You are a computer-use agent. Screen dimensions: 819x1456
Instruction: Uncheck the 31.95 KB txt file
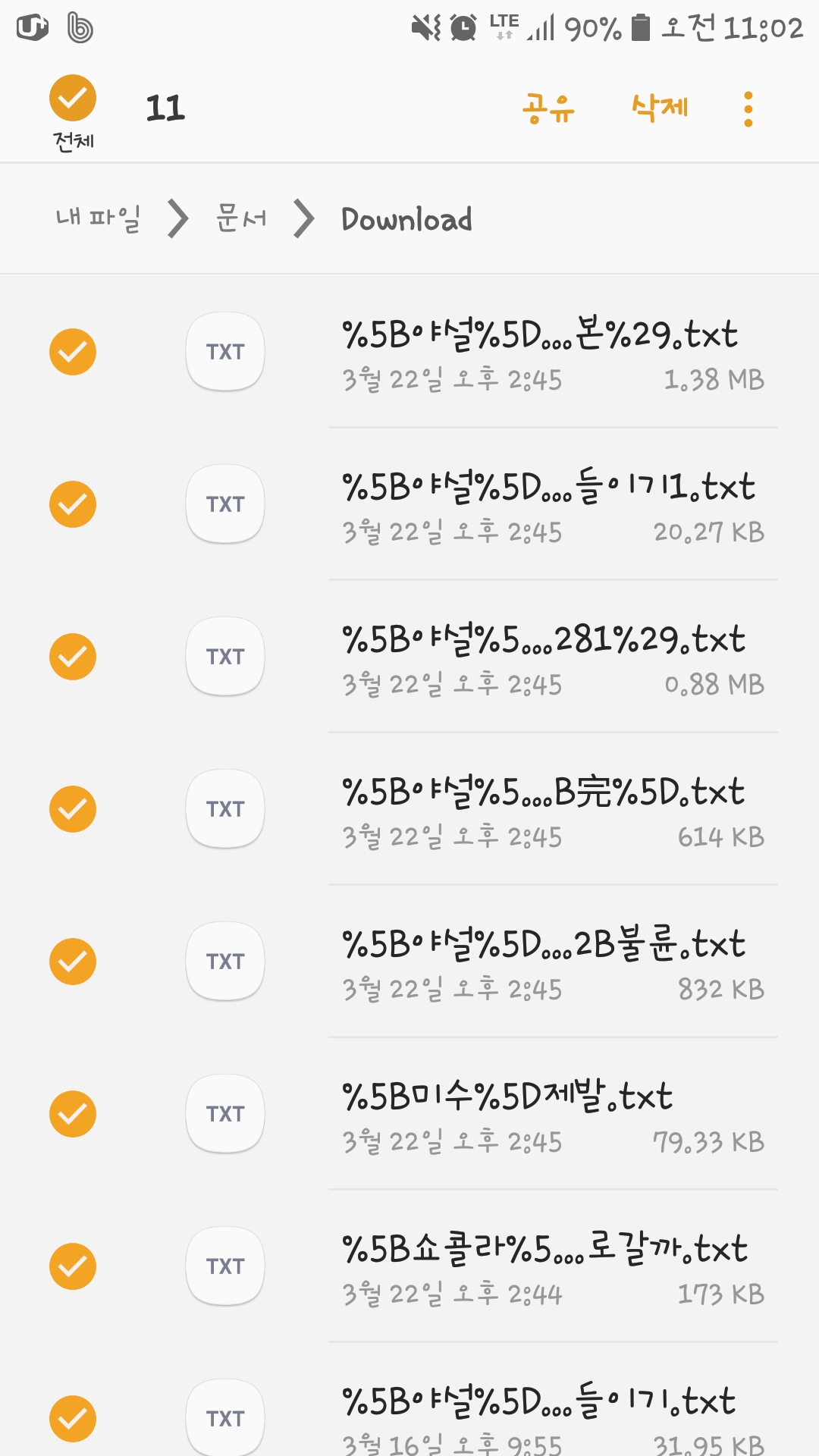tap(73, 1419)
